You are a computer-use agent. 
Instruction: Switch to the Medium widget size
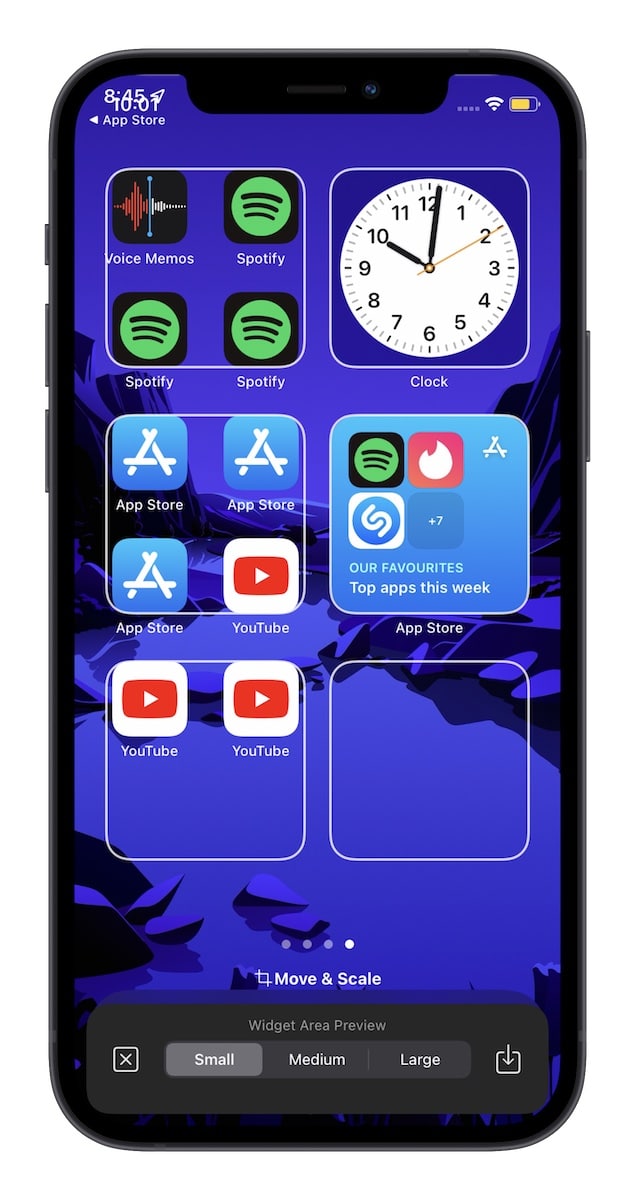pyautogui.click(x=317, y=1060)
